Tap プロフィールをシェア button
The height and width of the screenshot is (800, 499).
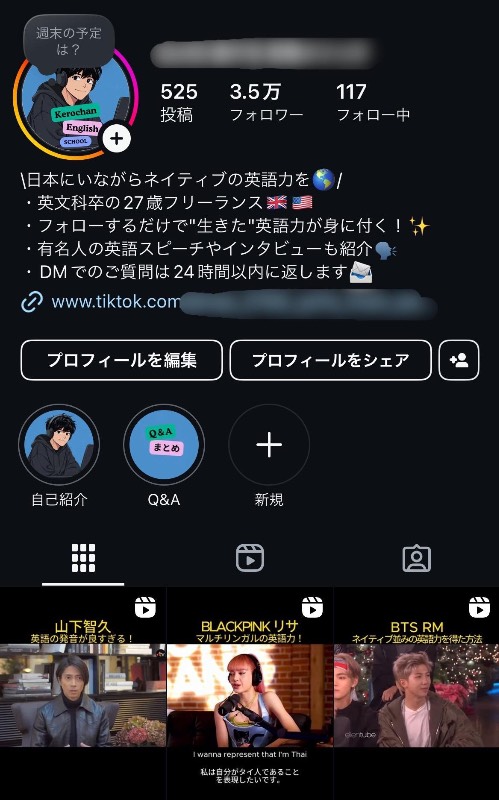tap(331, 360)
